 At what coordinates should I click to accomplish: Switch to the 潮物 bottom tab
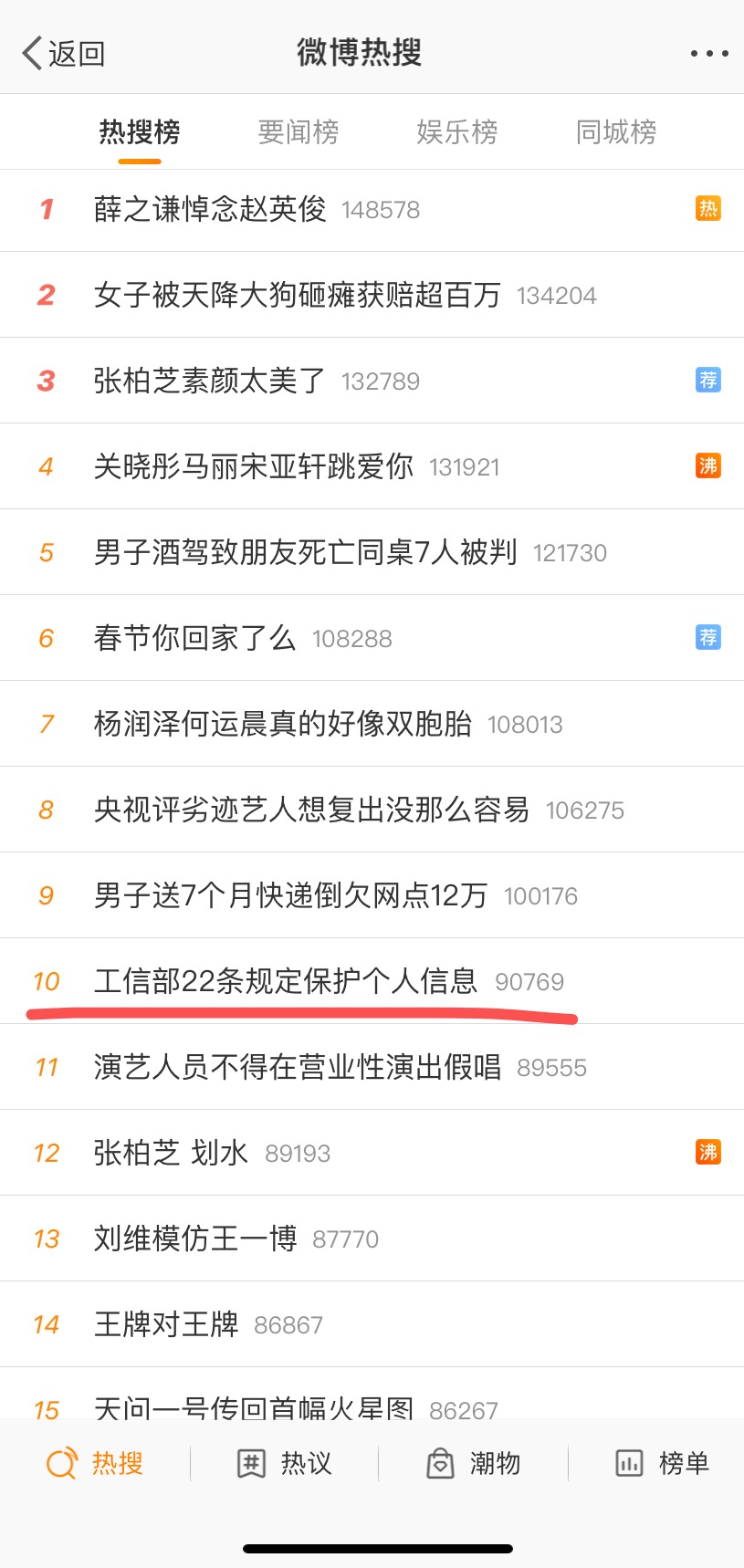click(x=473, y=1463)
